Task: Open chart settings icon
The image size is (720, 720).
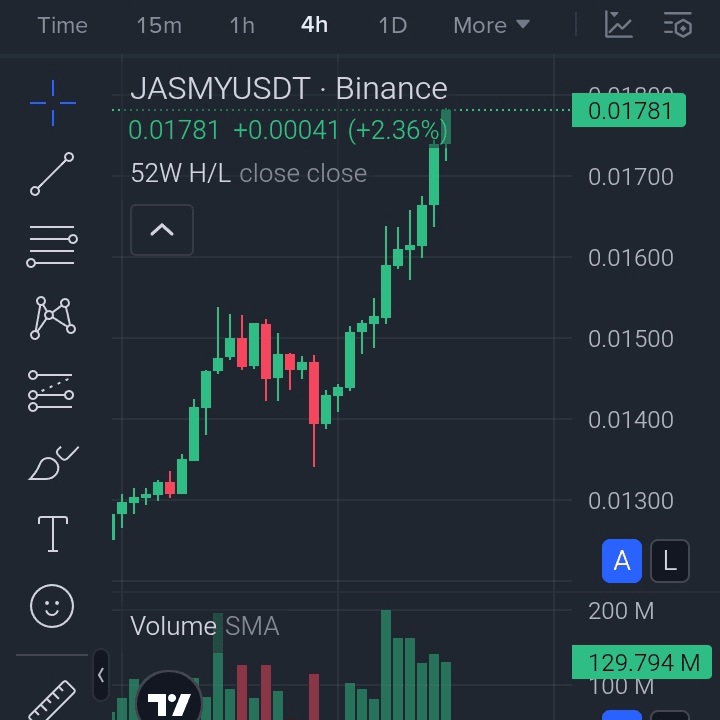Action: (x=678, y=25)
